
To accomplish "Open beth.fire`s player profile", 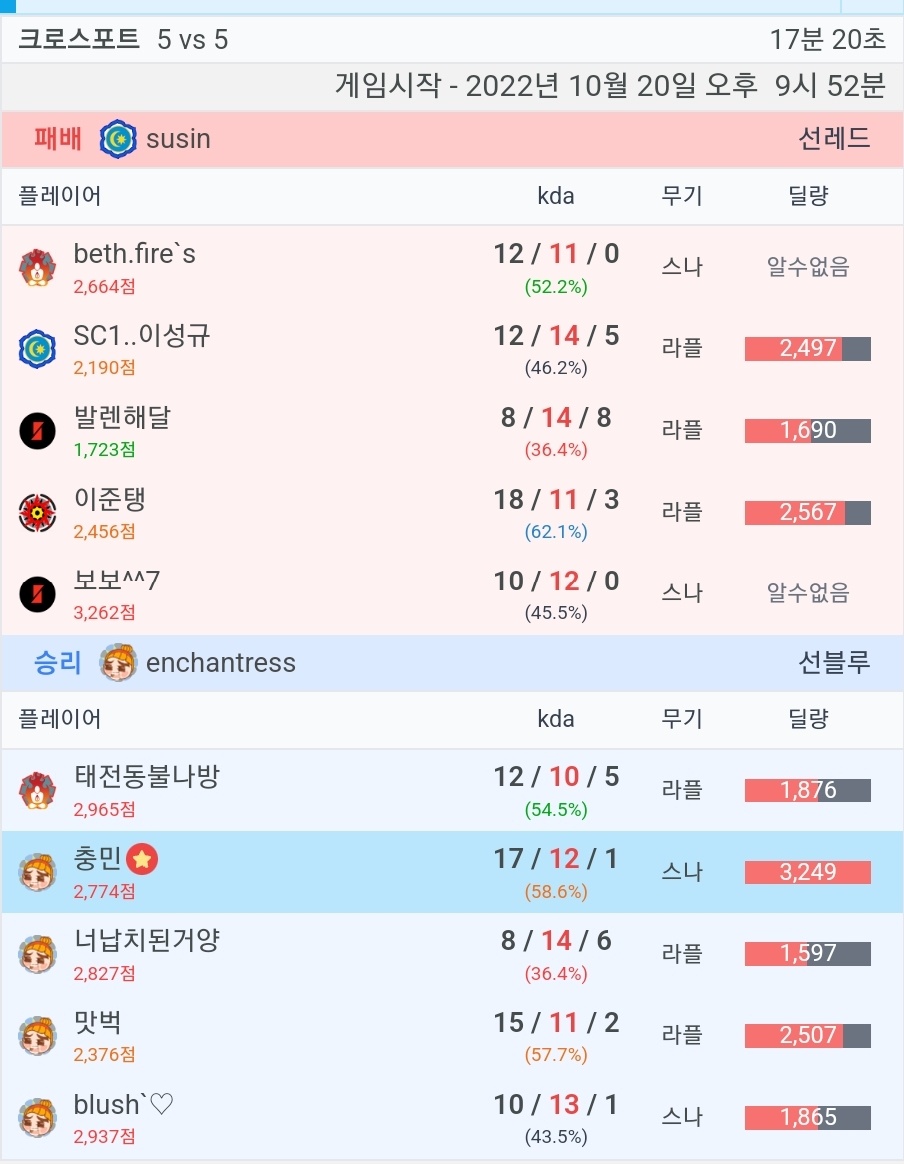I will click(134, 254).
